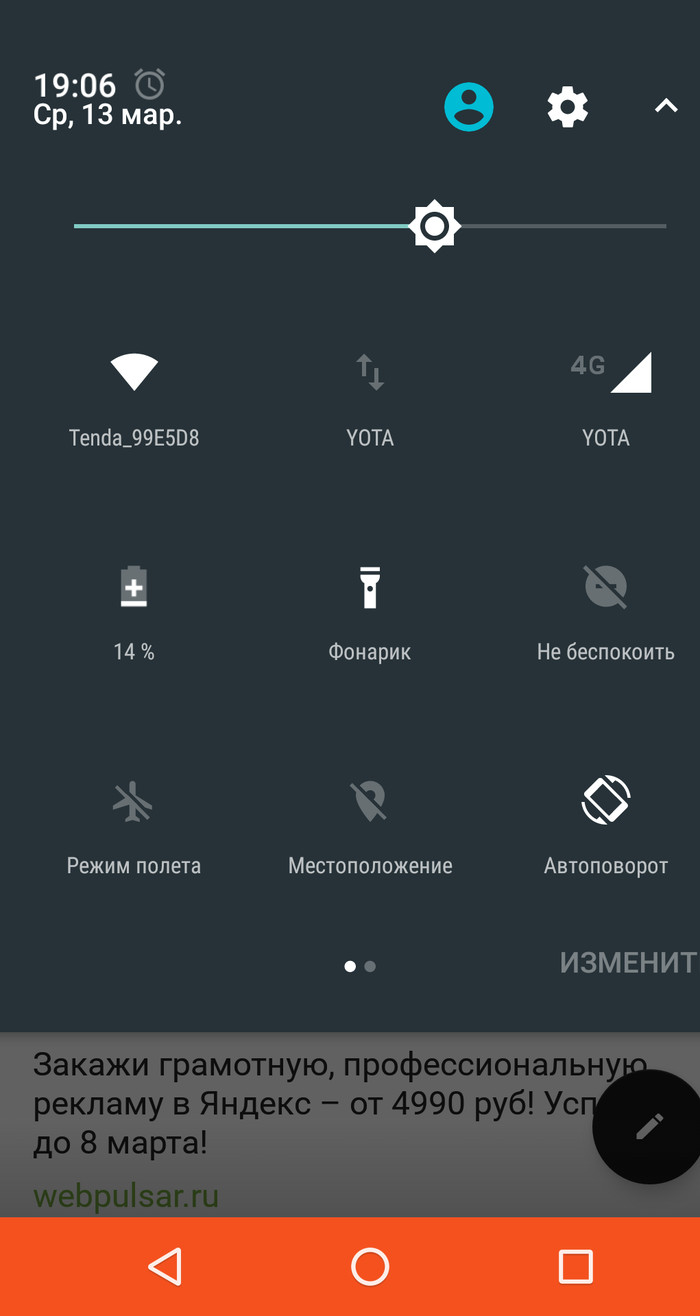This screenshot has width=700, height=1316.
Task: Turn on Местоположение location
Action: click(x=370, y=801)
